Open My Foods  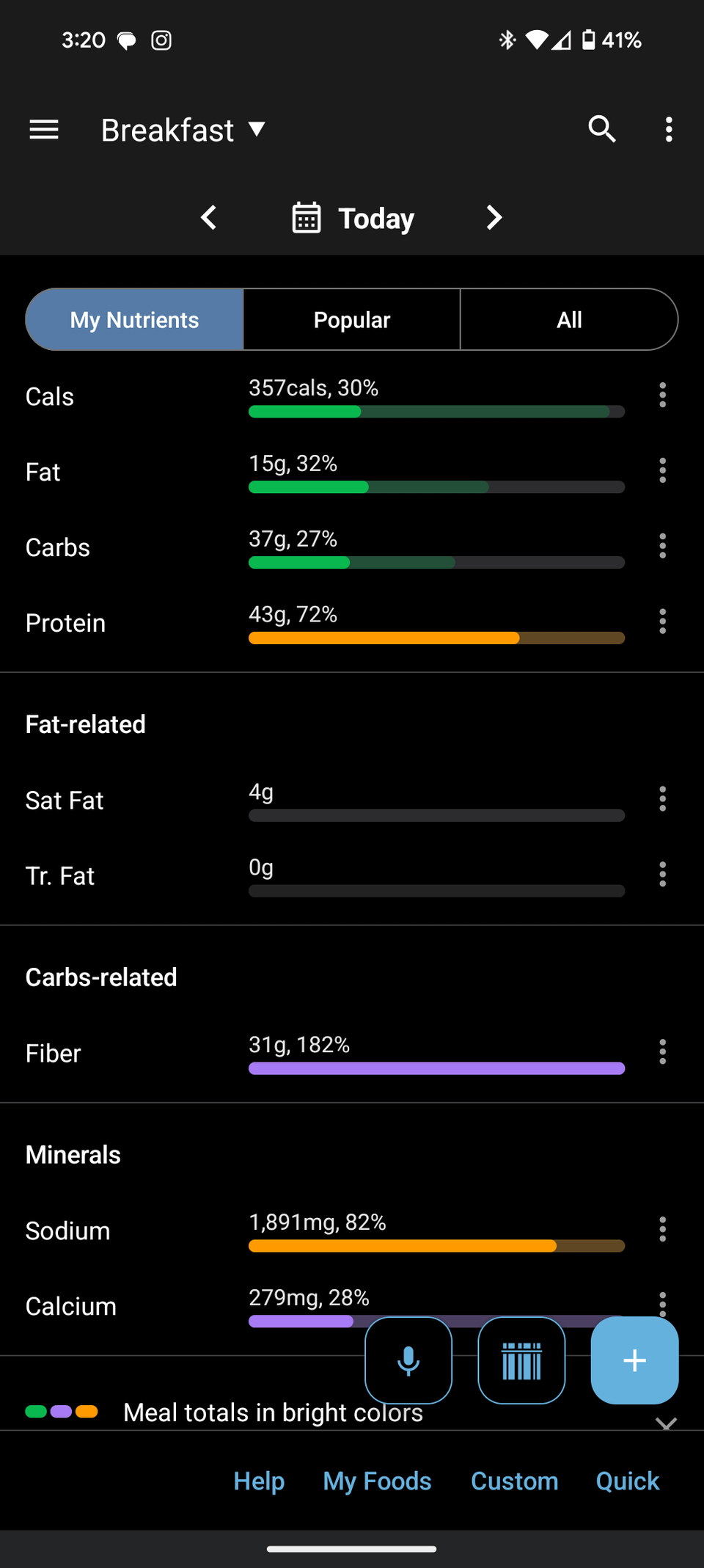pos(377,1481)
